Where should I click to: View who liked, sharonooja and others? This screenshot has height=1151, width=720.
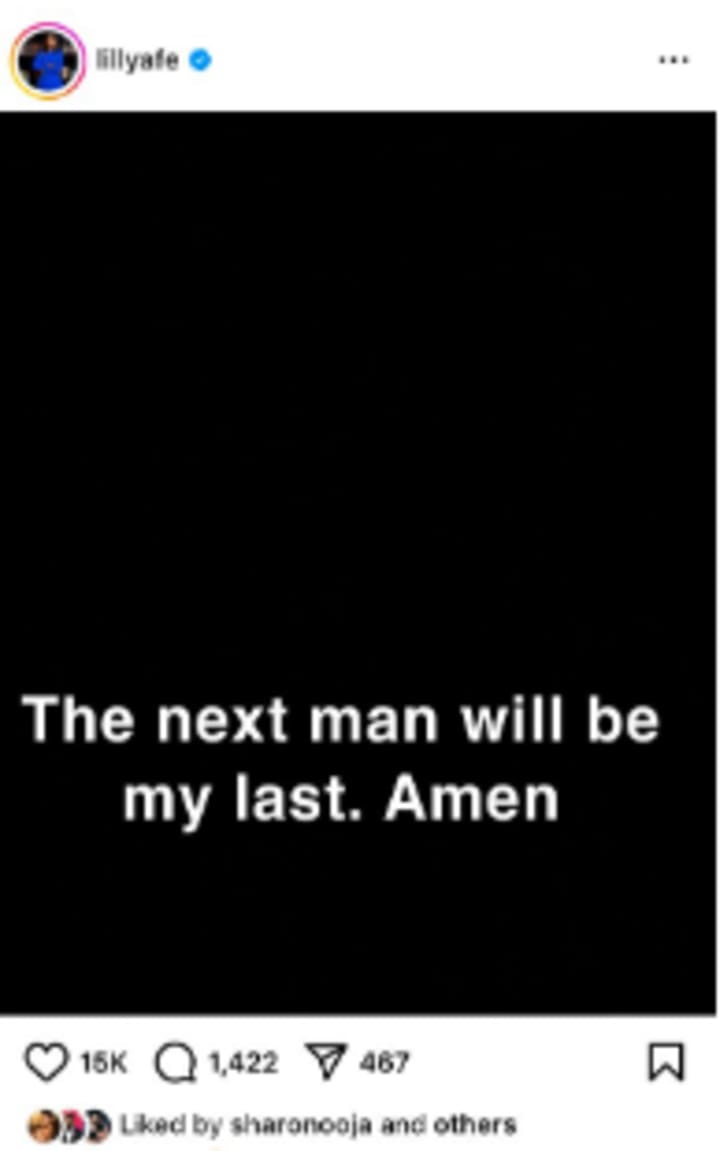click(x=318, y=1125)
